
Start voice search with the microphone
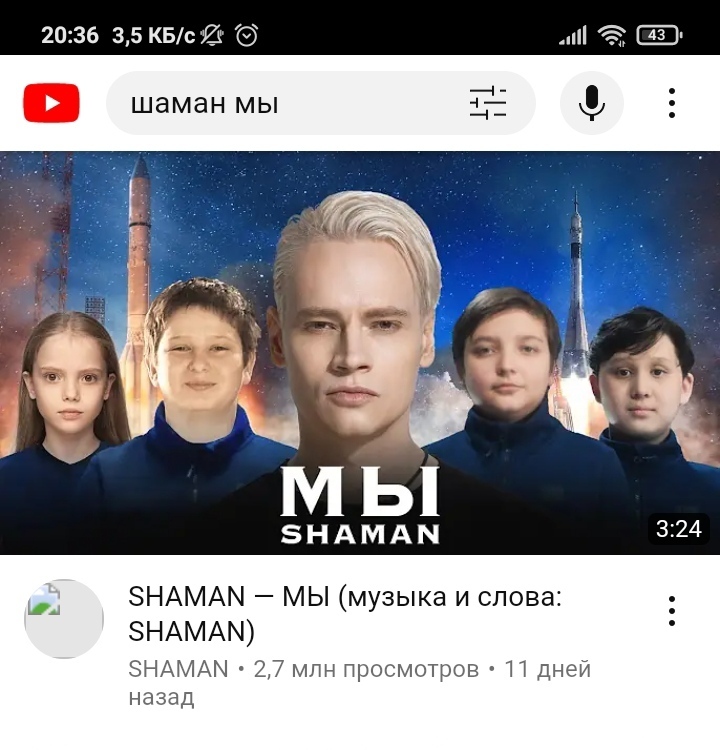point(591,103)
